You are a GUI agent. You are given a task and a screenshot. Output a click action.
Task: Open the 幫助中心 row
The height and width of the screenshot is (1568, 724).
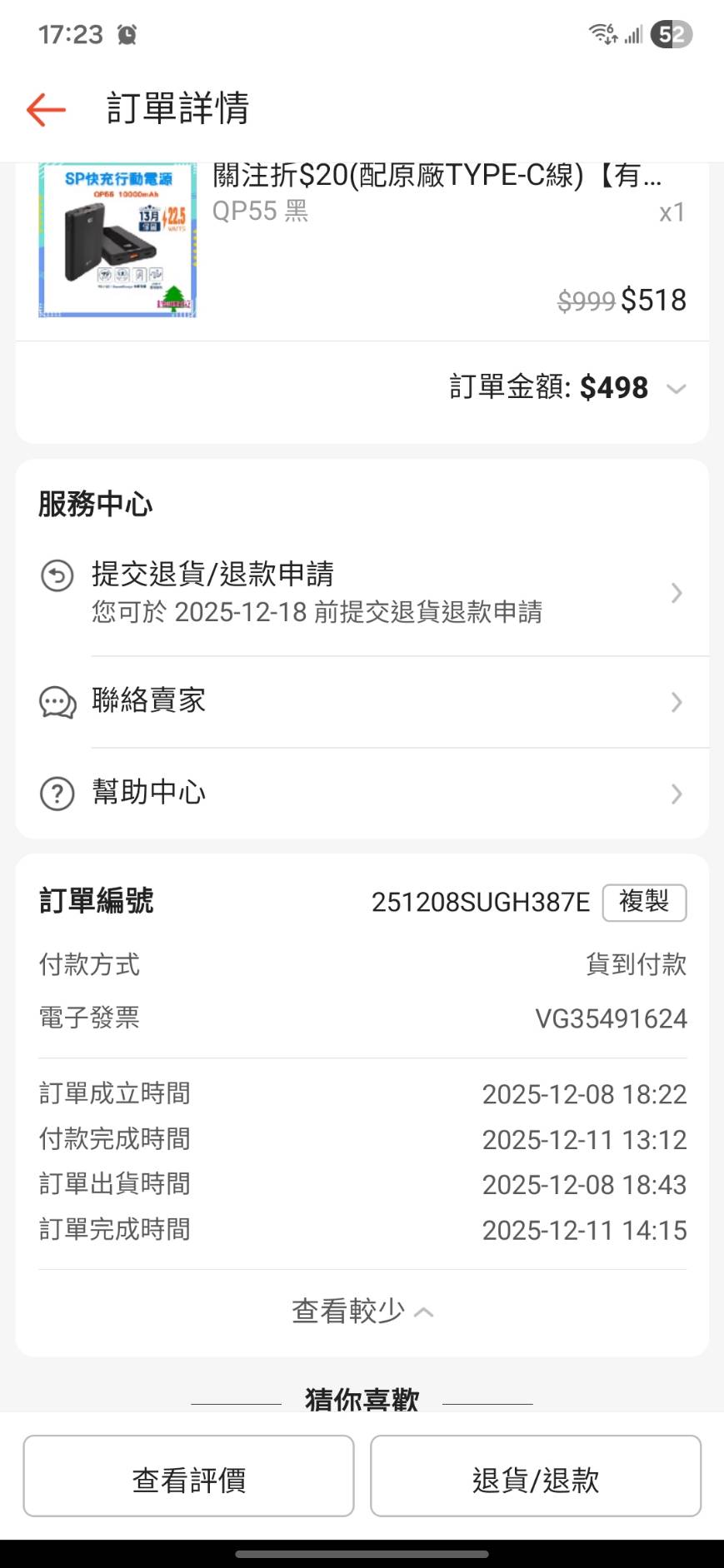pos(362,793)
